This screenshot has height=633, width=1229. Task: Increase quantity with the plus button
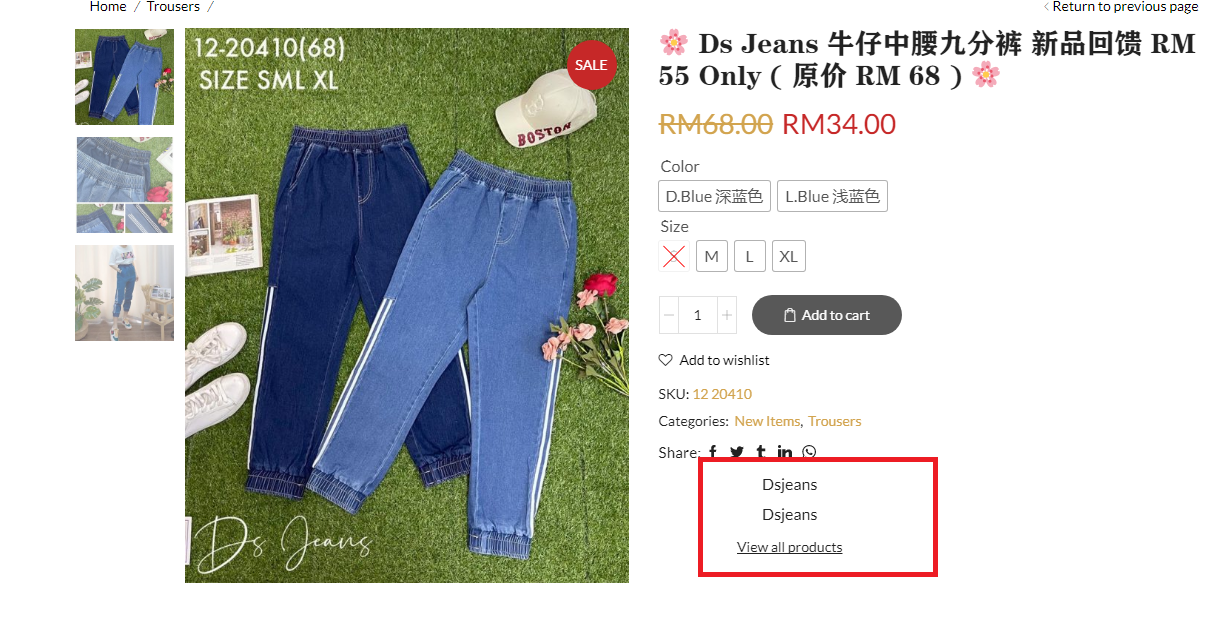pyautogui.click(x=727, y=315)
